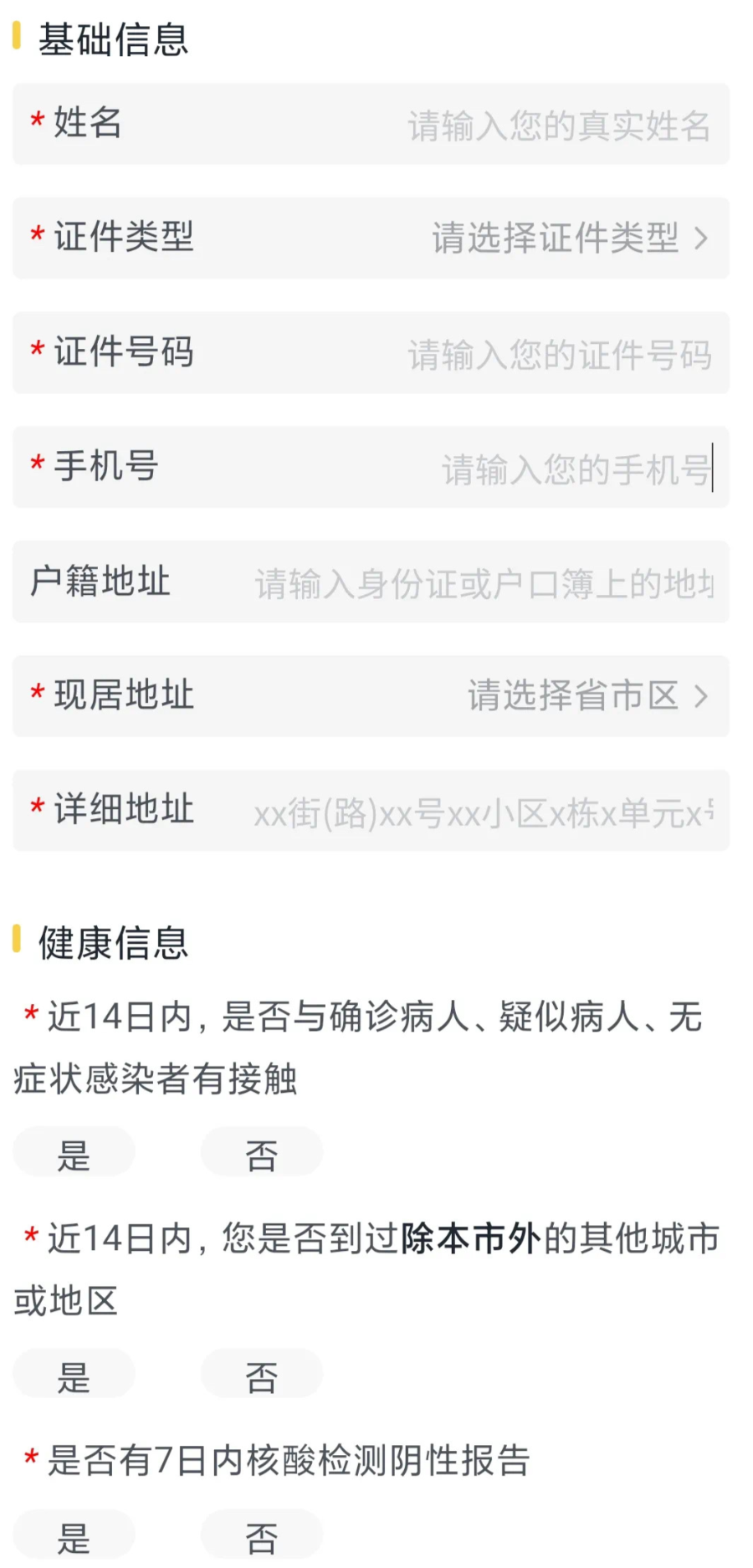Select 否 for contact with confirmed patients
753x1568 pixels.
261,1152
